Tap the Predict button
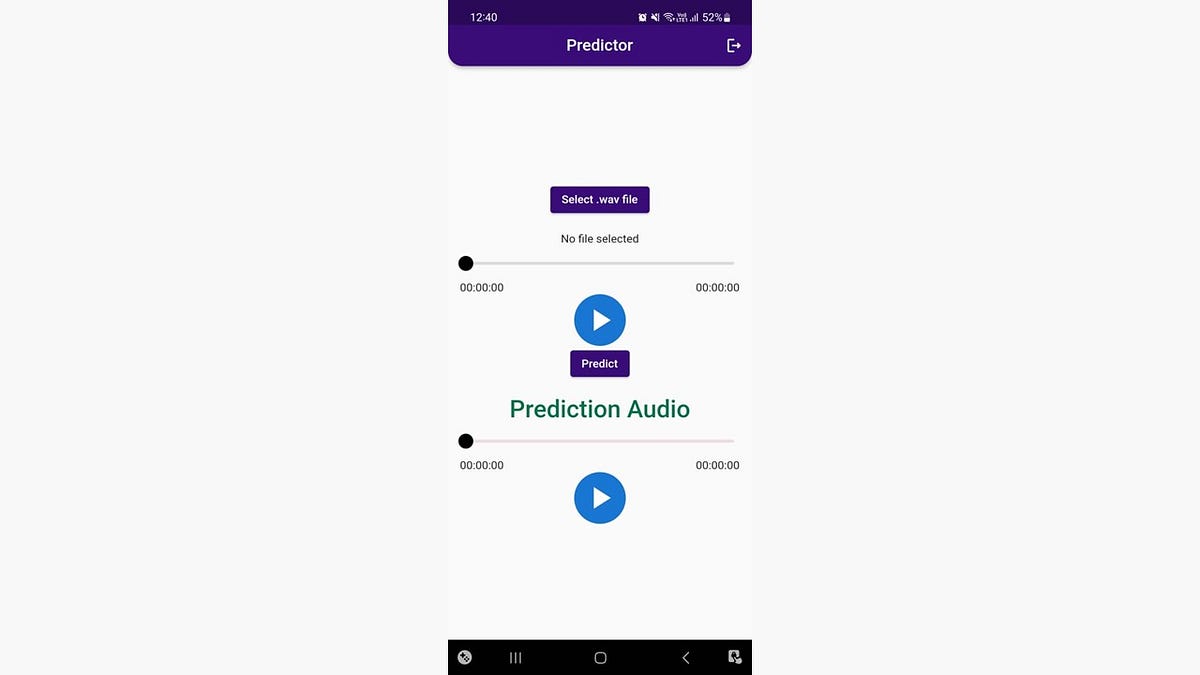The width and height of the screenshot is (1200, 675). (600, 364)
